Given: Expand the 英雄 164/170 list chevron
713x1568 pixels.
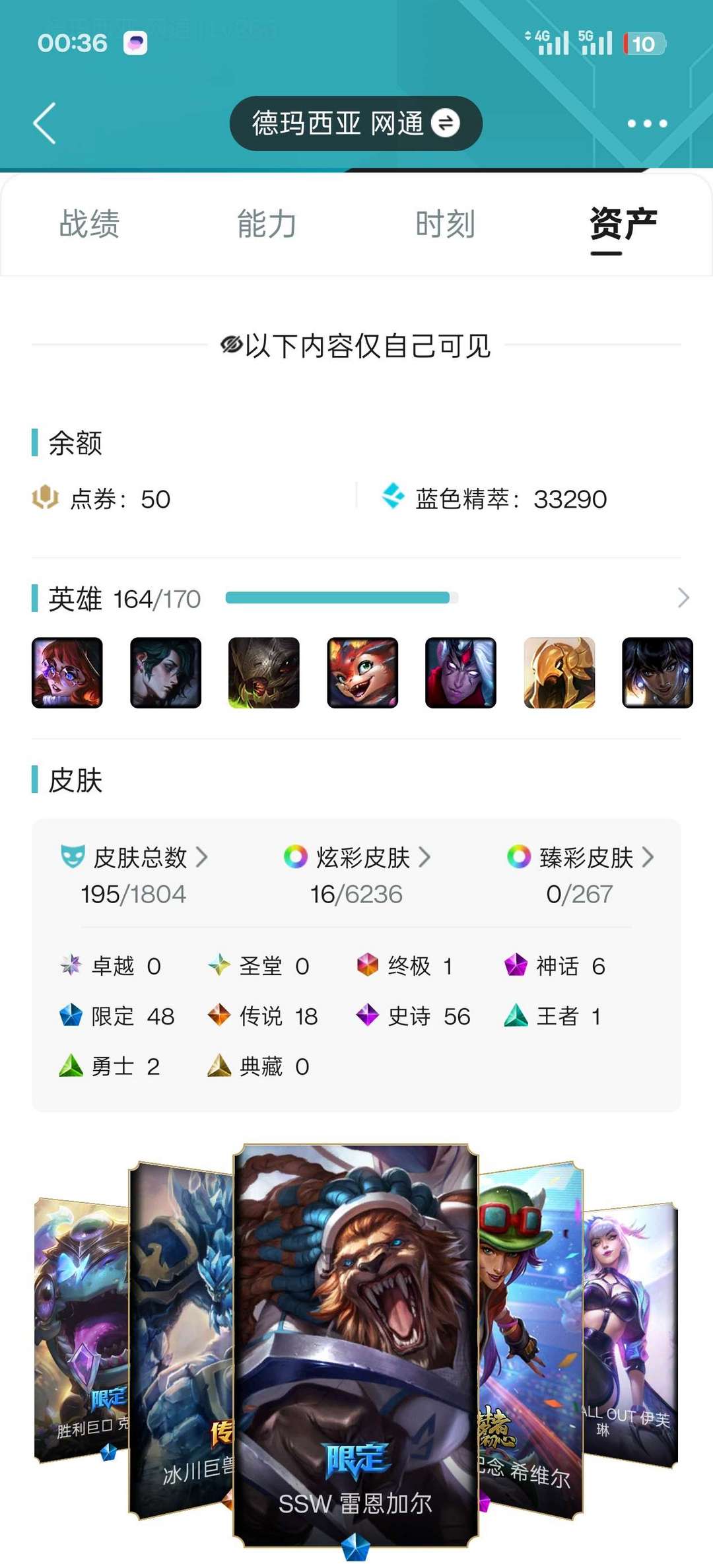Looking at the screenshot, I should [683, 598].
